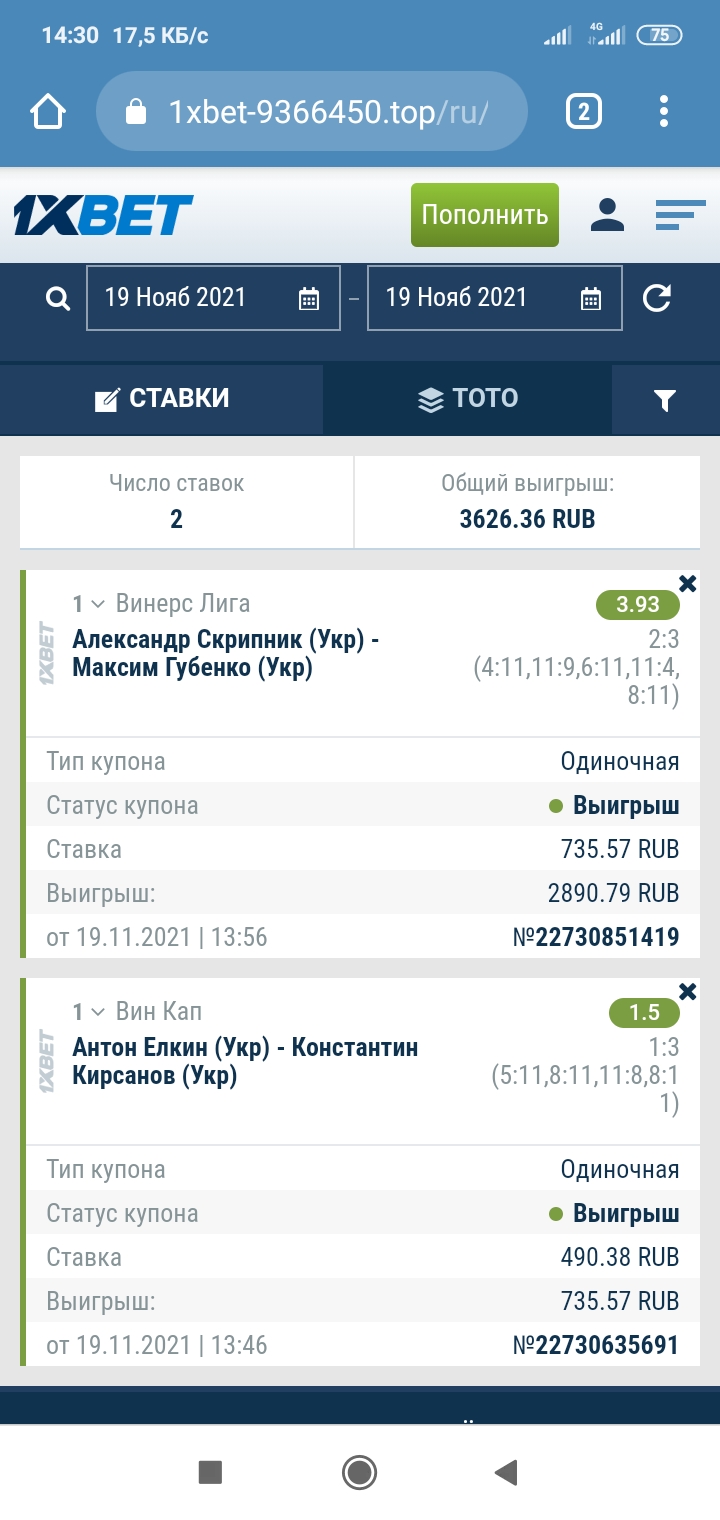Dismiss the Елкин - Кирсанов bet slip
The image size is (720, 1520).
coord(687,991)
